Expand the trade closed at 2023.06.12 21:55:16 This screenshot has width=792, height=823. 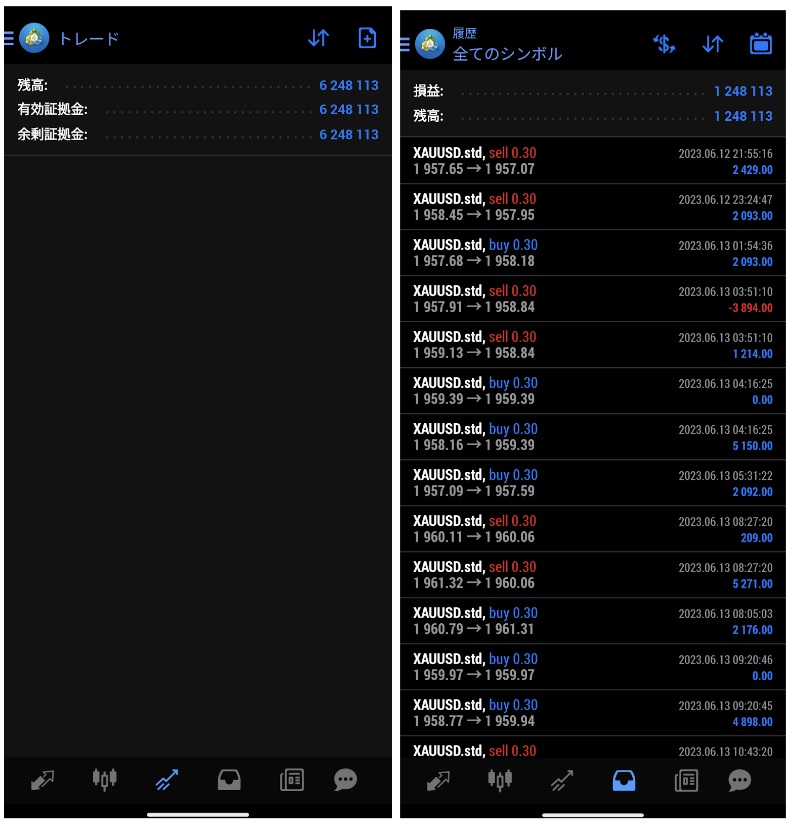[x=593, y=161]
